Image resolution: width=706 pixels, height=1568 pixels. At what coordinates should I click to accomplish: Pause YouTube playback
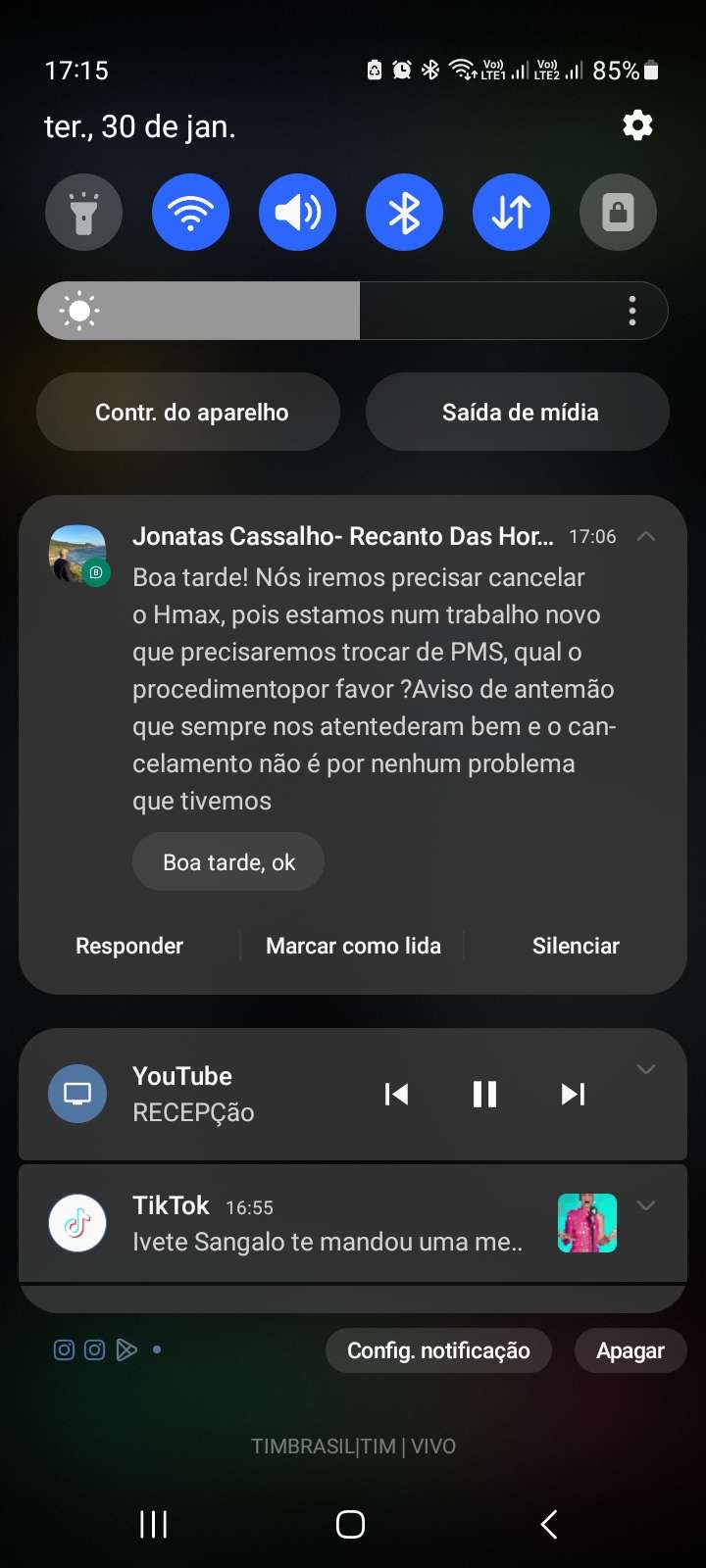point(484,1094)
